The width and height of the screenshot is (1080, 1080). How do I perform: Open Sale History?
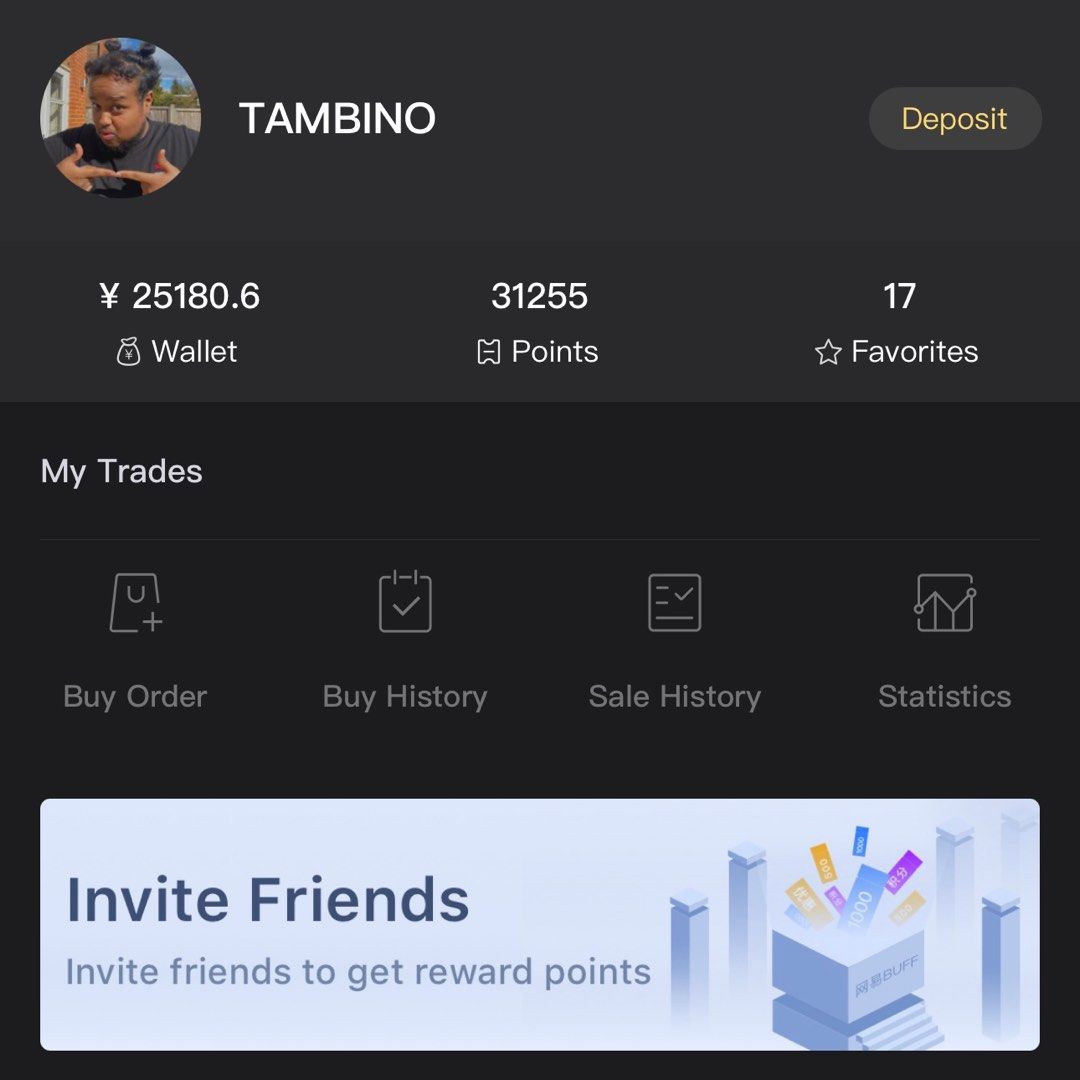tap(675, 638)
